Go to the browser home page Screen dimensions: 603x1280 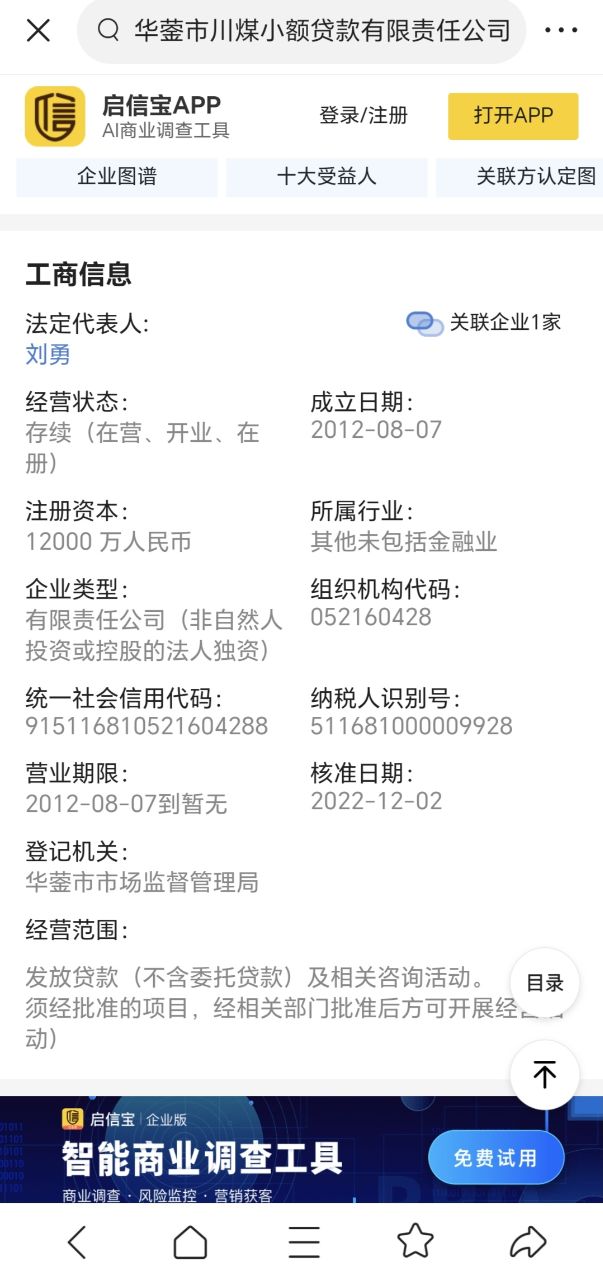pos(190,1242)
